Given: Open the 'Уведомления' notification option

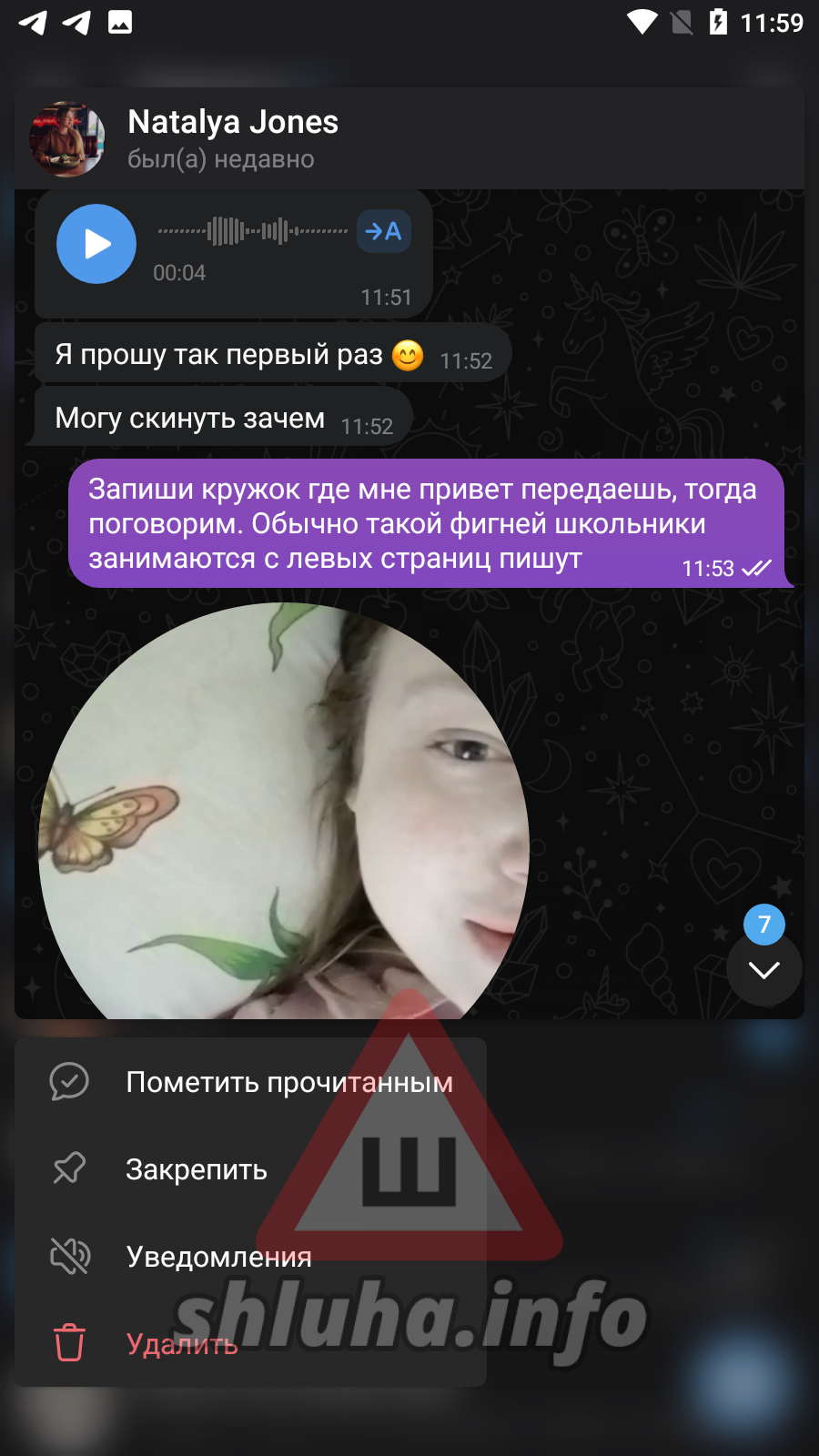Looking at the screenshot, I should click(218, 1257).
